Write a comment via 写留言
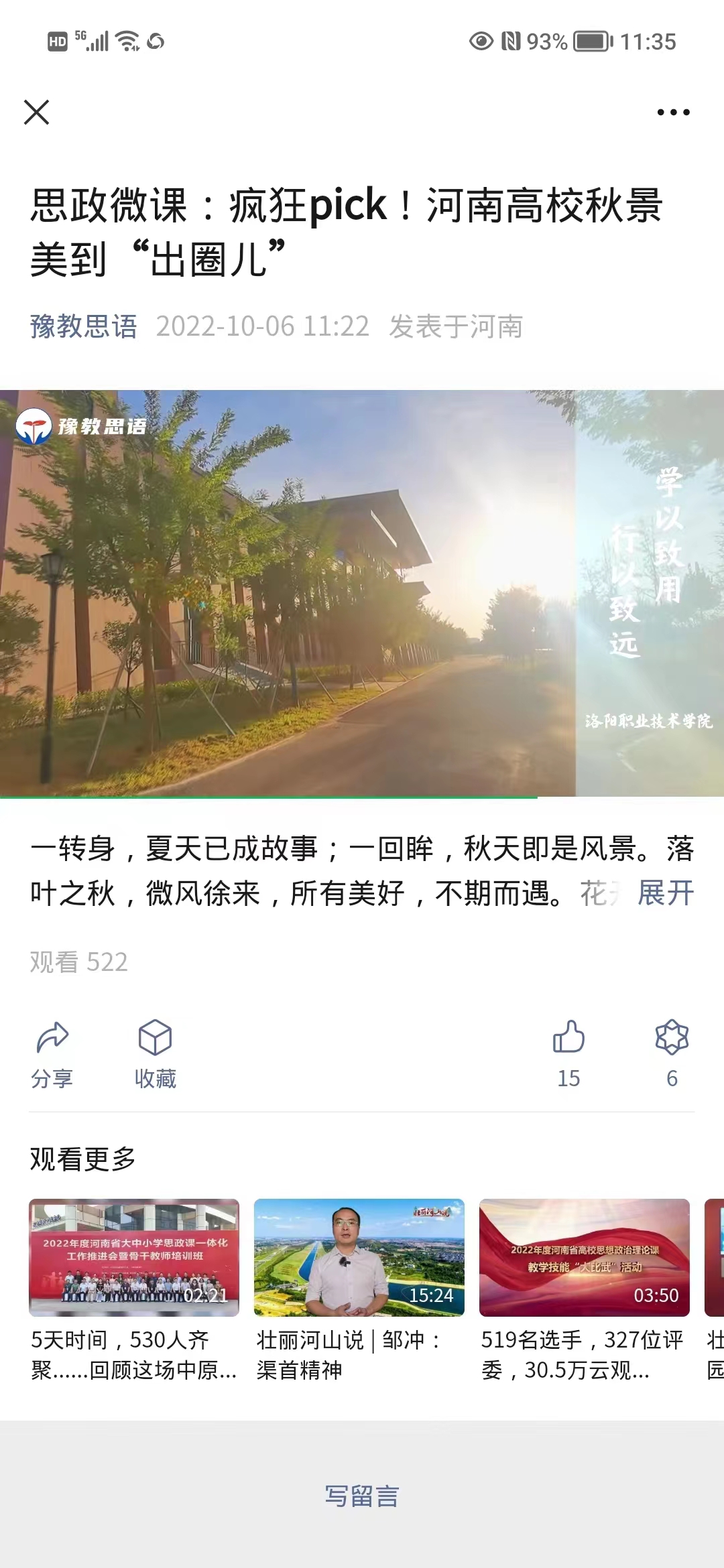 pyautogui.click(x=362, y=1496)
